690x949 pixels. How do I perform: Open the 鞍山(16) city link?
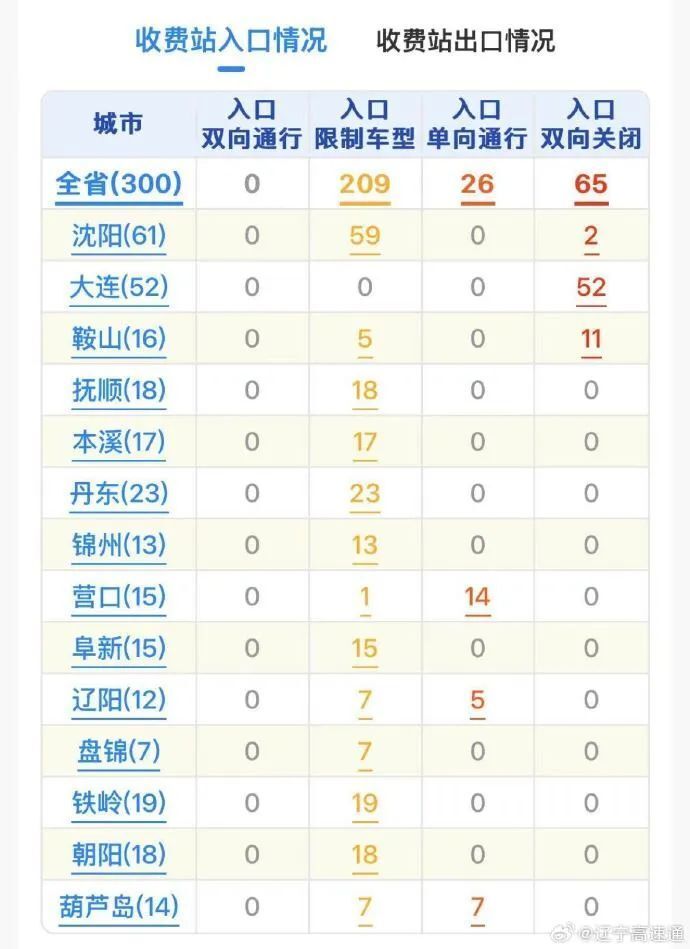click(119, 339)
